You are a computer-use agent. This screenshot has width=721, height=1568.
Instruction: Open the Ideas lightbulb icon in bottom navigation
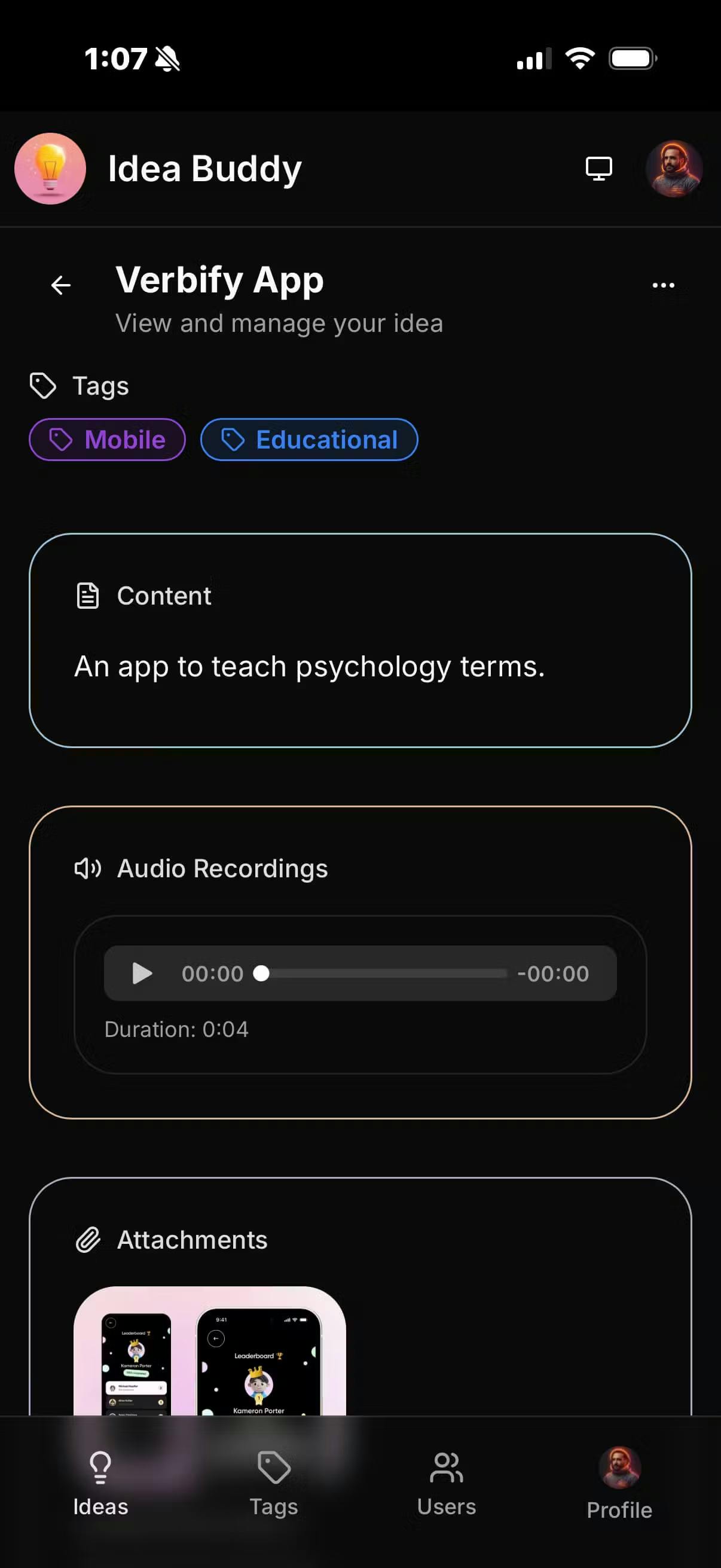pyautogui.click(x=100, y=1467)
